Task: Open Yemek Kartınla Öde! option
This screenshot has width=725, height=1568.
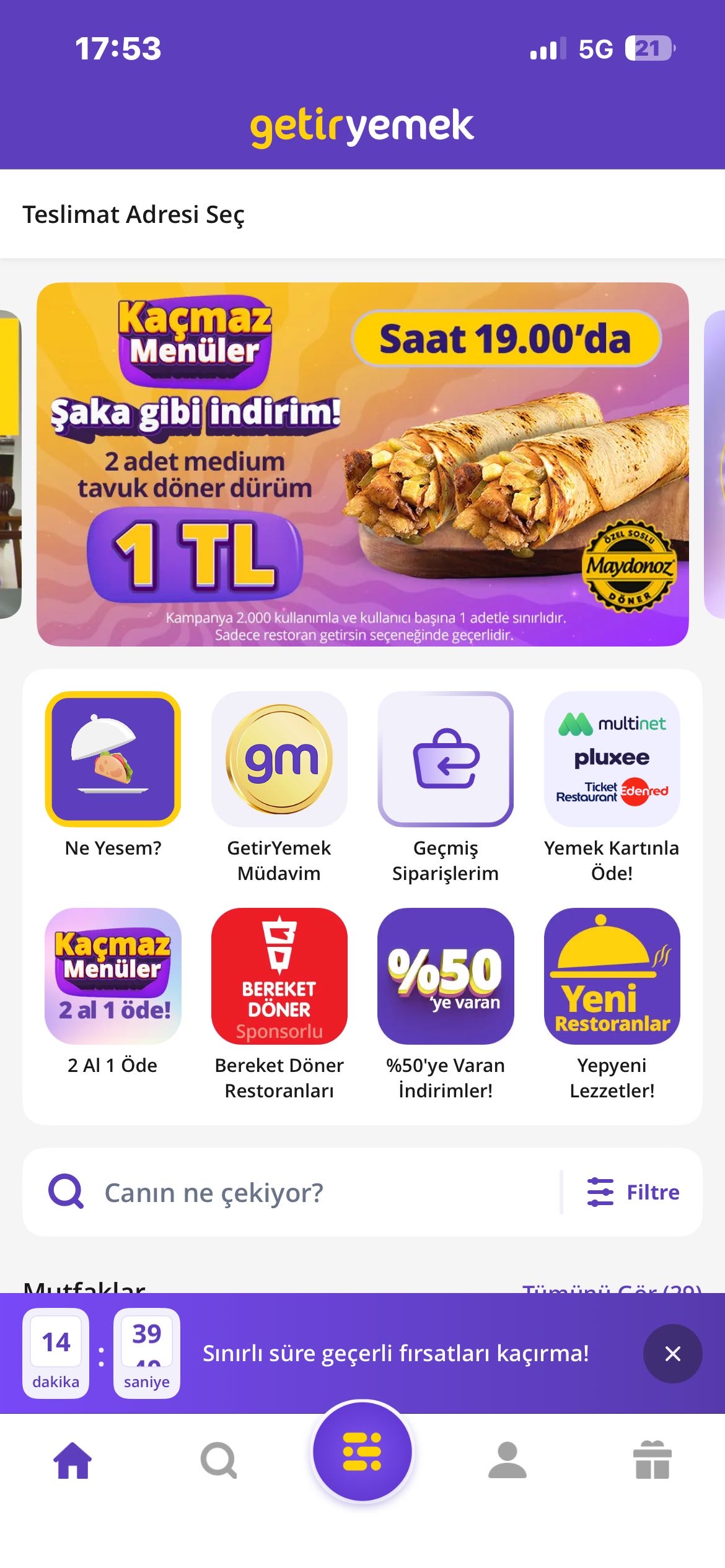Action: pyautogui.click(x=612, y=760)
